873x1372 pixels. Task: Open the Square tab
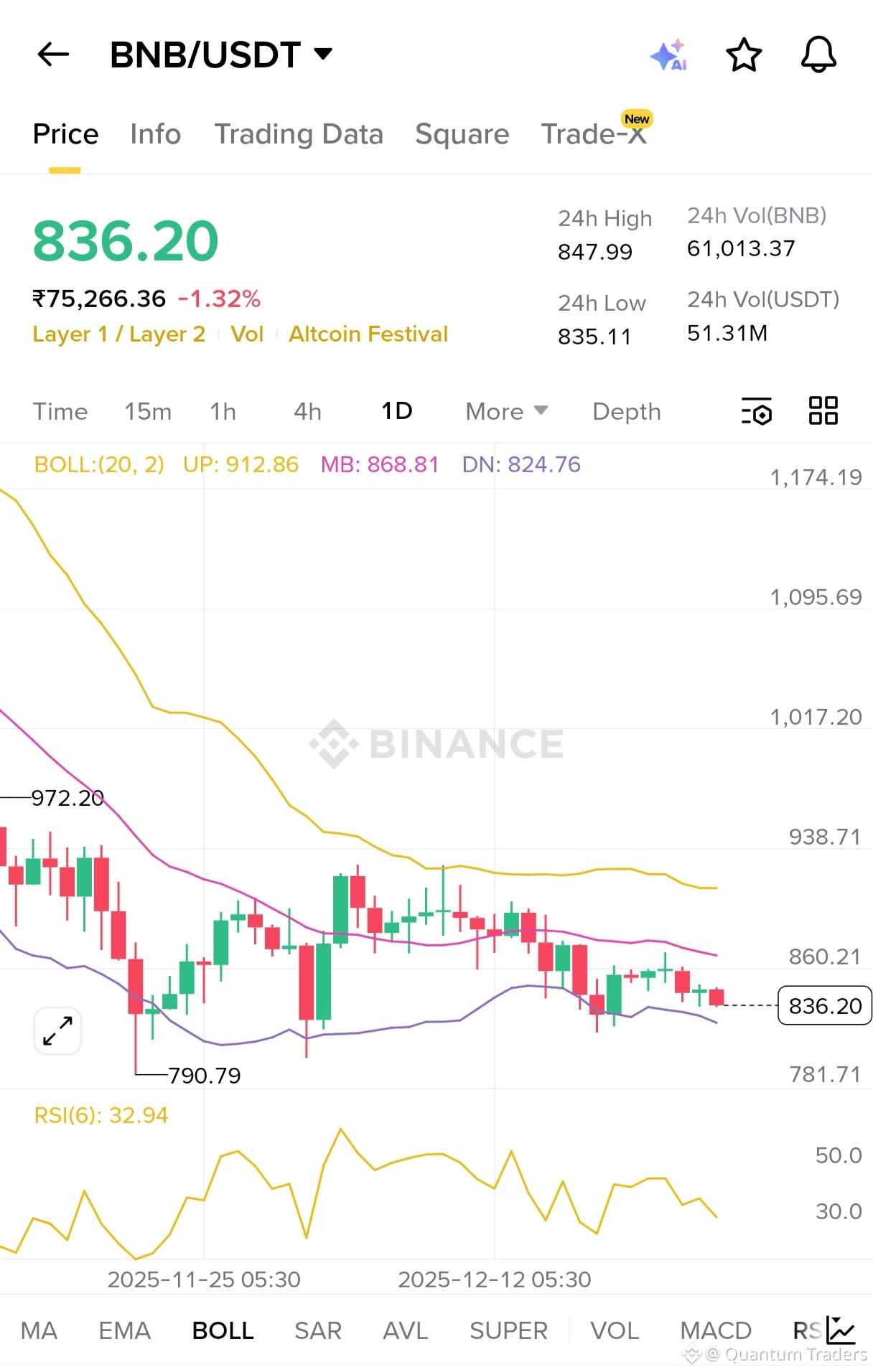(462, 134)
